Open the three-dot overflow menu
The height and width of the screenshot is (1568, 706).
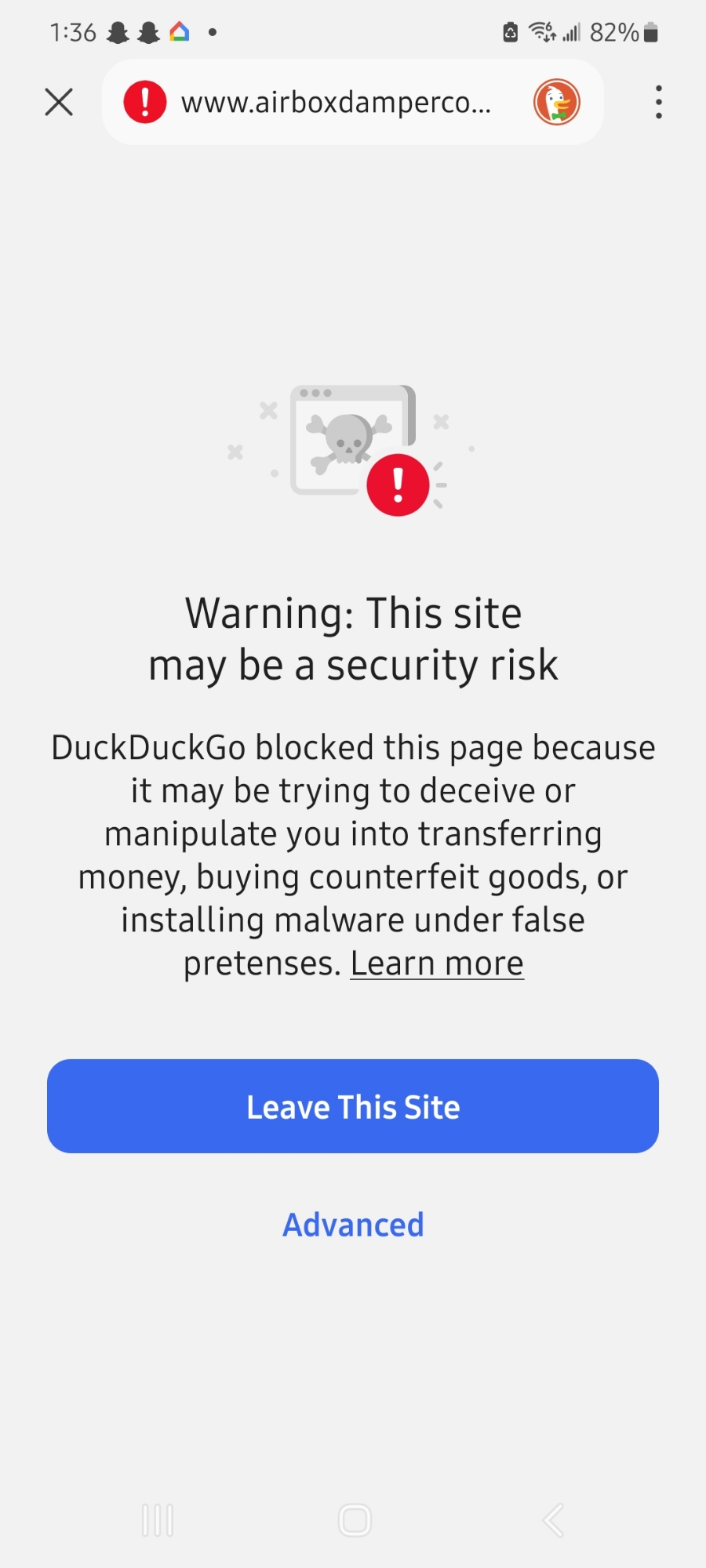coord(658,102)
